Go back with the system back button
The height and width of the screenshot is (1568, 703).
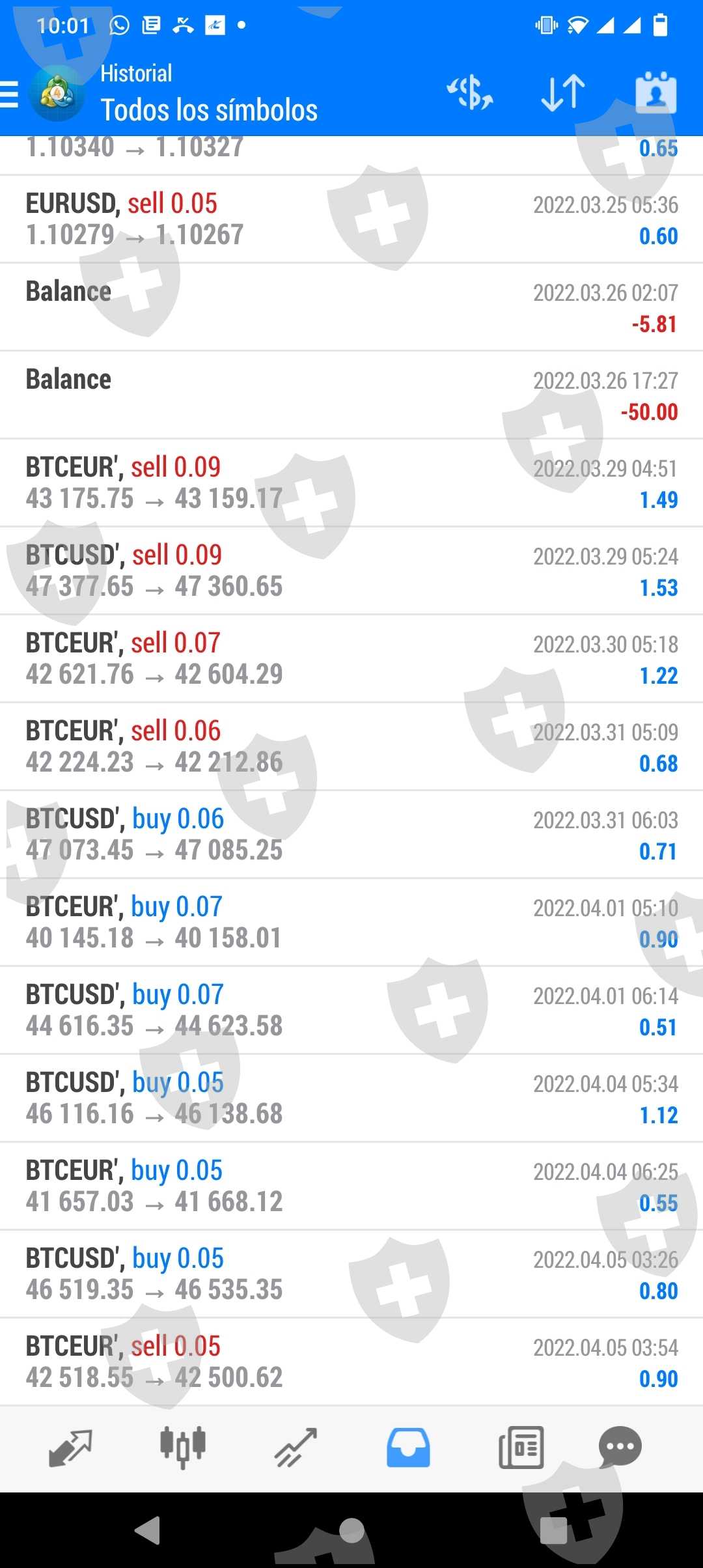click(x=148, y=1530)
